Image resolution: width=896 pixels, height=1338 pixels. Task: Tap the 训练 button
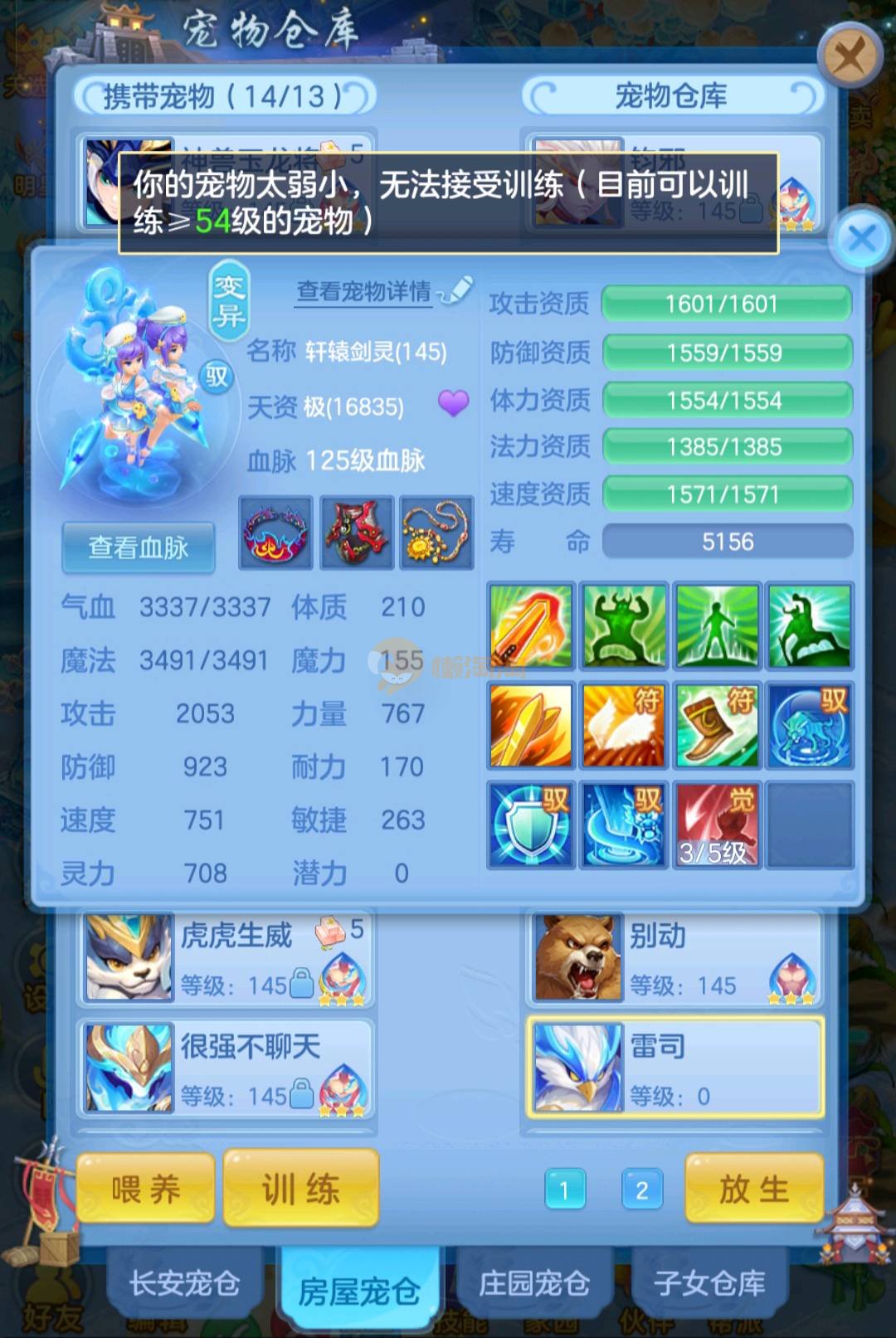(300, 1190)
